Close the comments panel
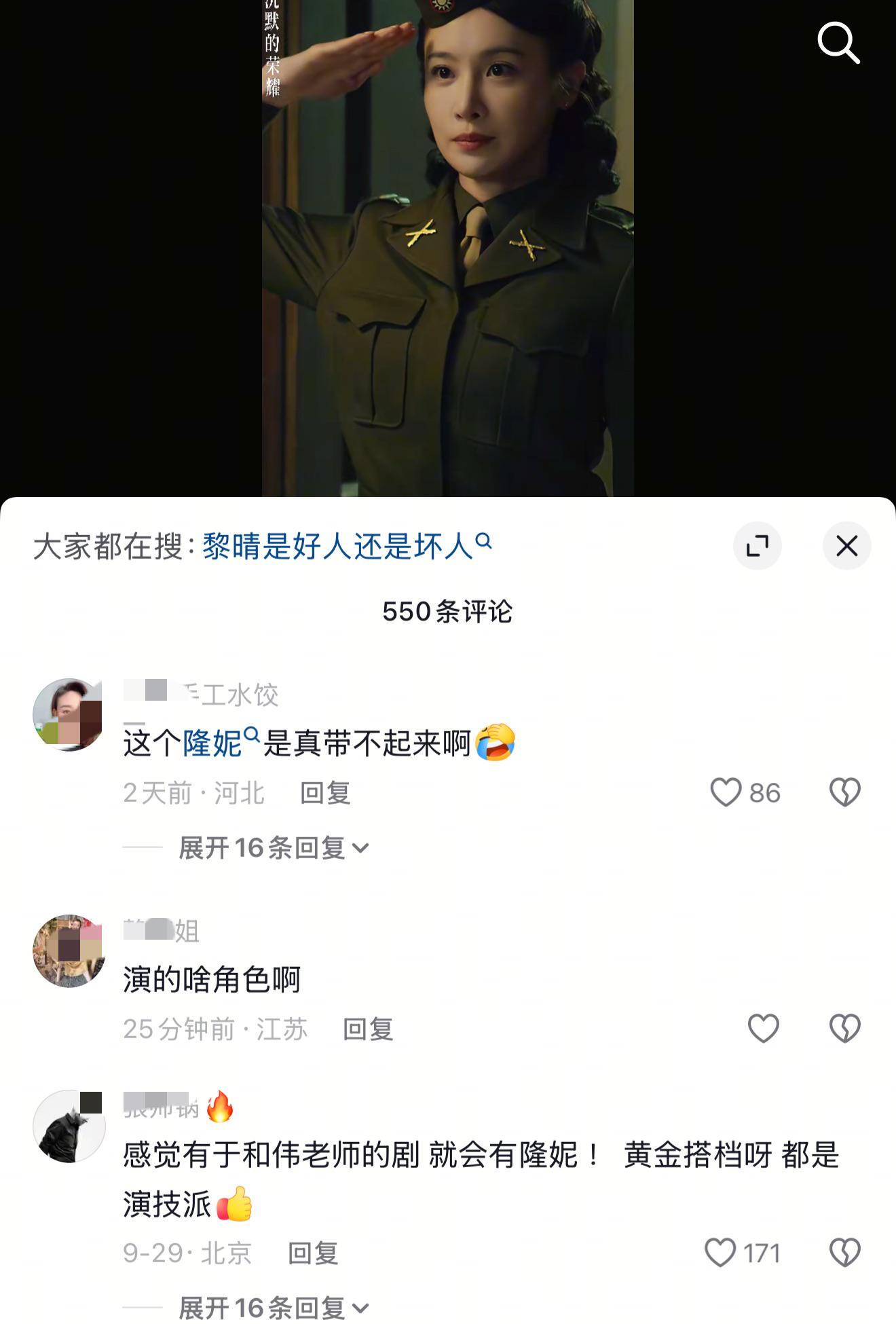Image resolution: width=896 pixels, height=1324 pixels. click(846, 545)
